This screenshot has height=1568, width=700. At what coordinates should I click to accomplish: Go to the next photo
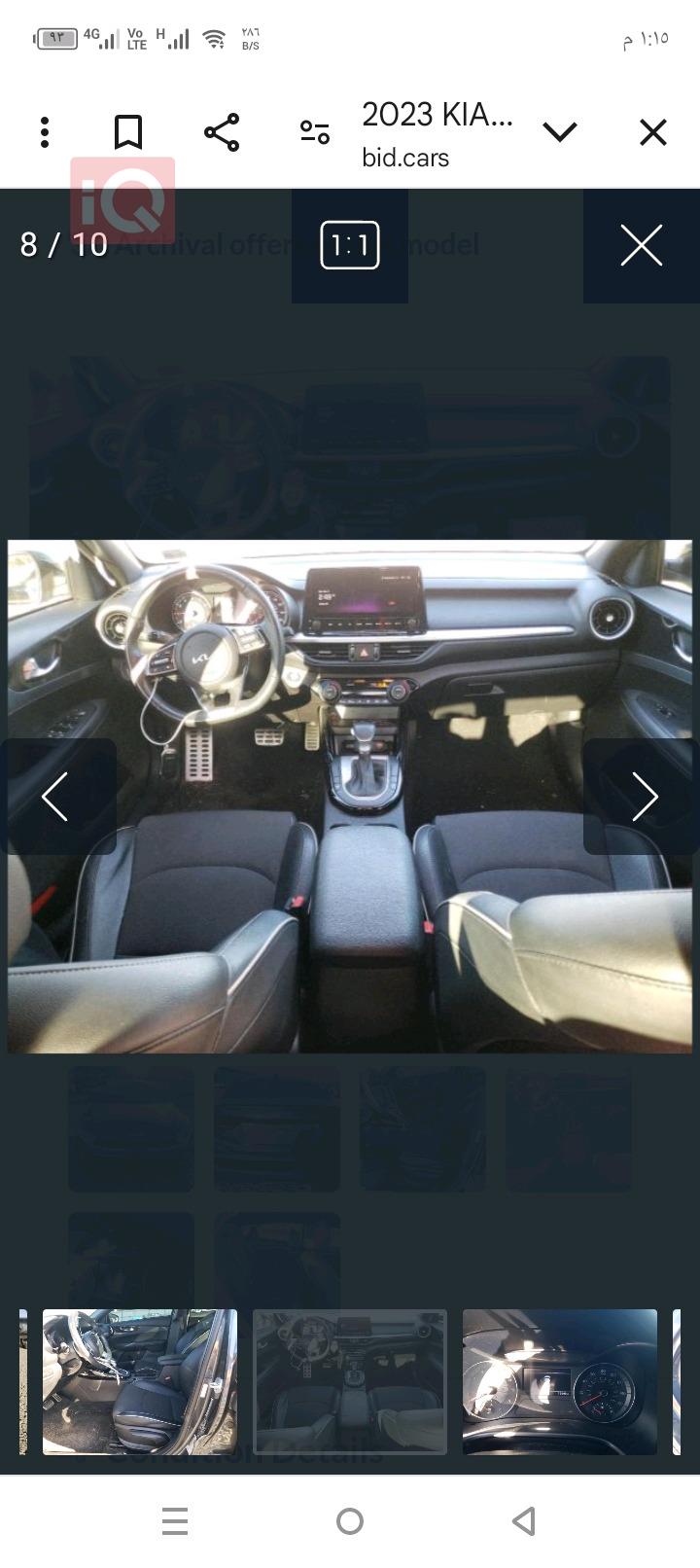(644, 797)
